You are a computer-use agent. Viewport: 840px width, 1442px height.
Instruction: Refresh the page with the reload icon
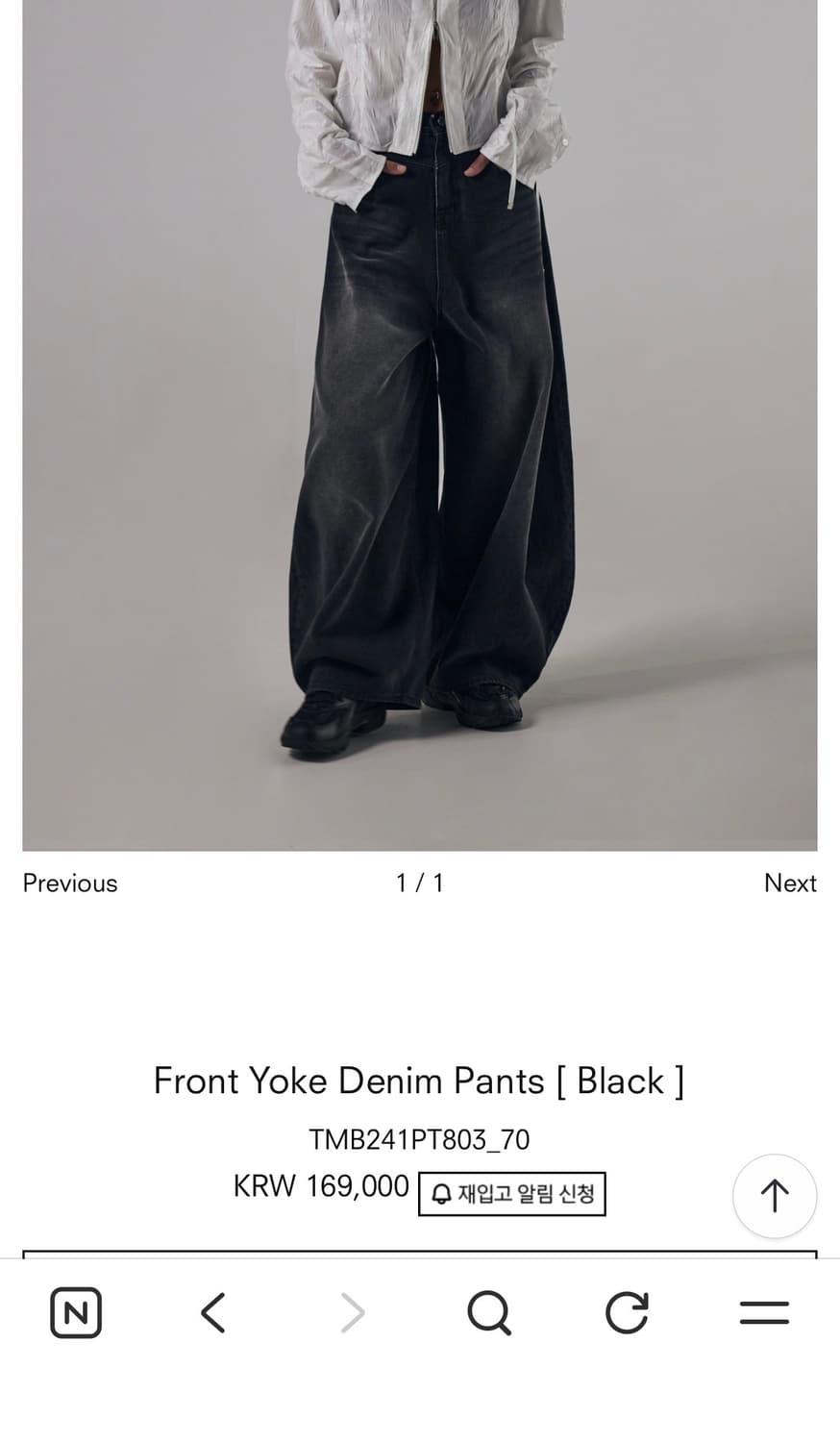(x=626, y=1314)
